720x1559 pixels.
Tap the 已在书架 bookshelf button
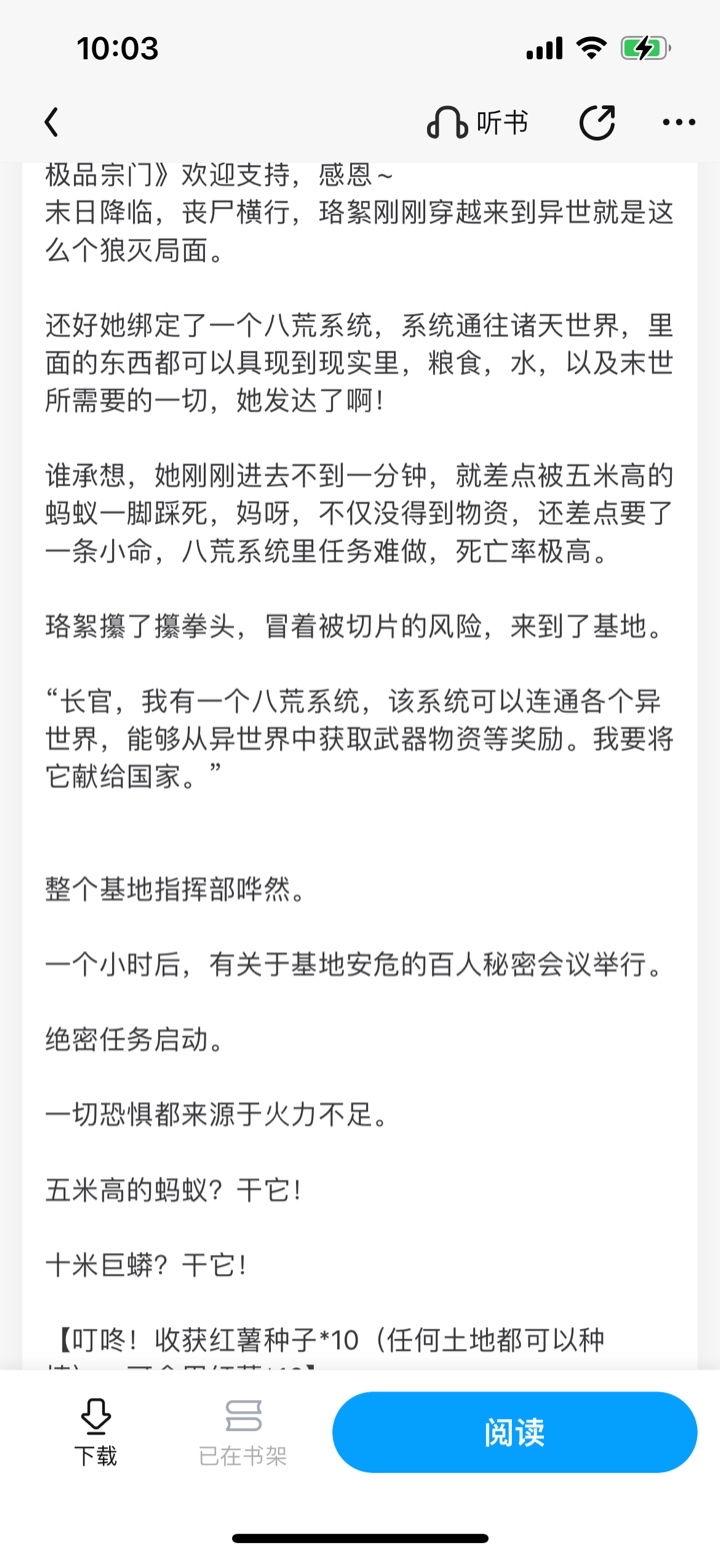click(x=243, y=1432)
